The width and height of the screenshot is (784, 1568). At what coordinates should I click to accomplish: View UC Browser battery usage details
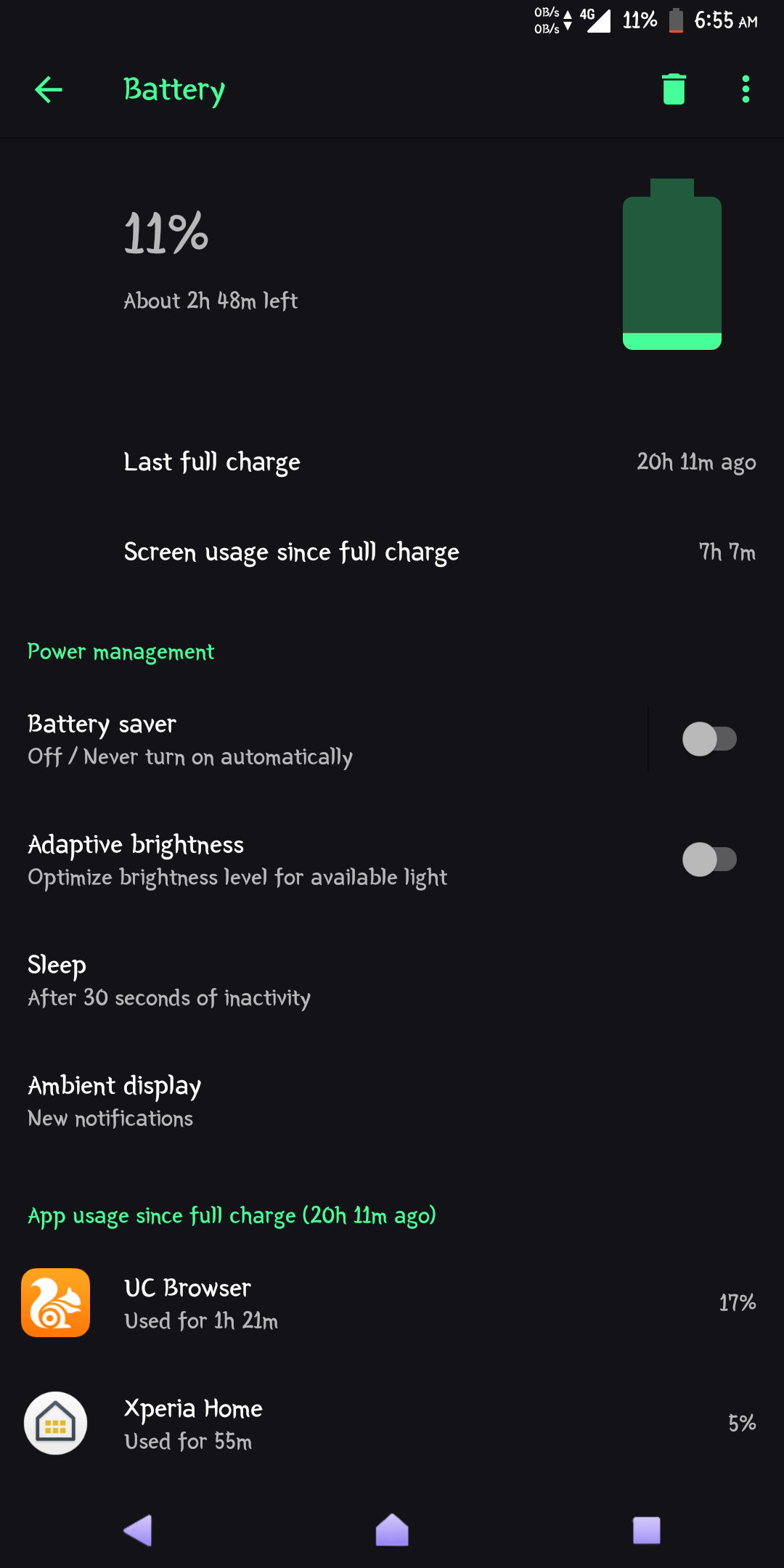(392, 1302)
